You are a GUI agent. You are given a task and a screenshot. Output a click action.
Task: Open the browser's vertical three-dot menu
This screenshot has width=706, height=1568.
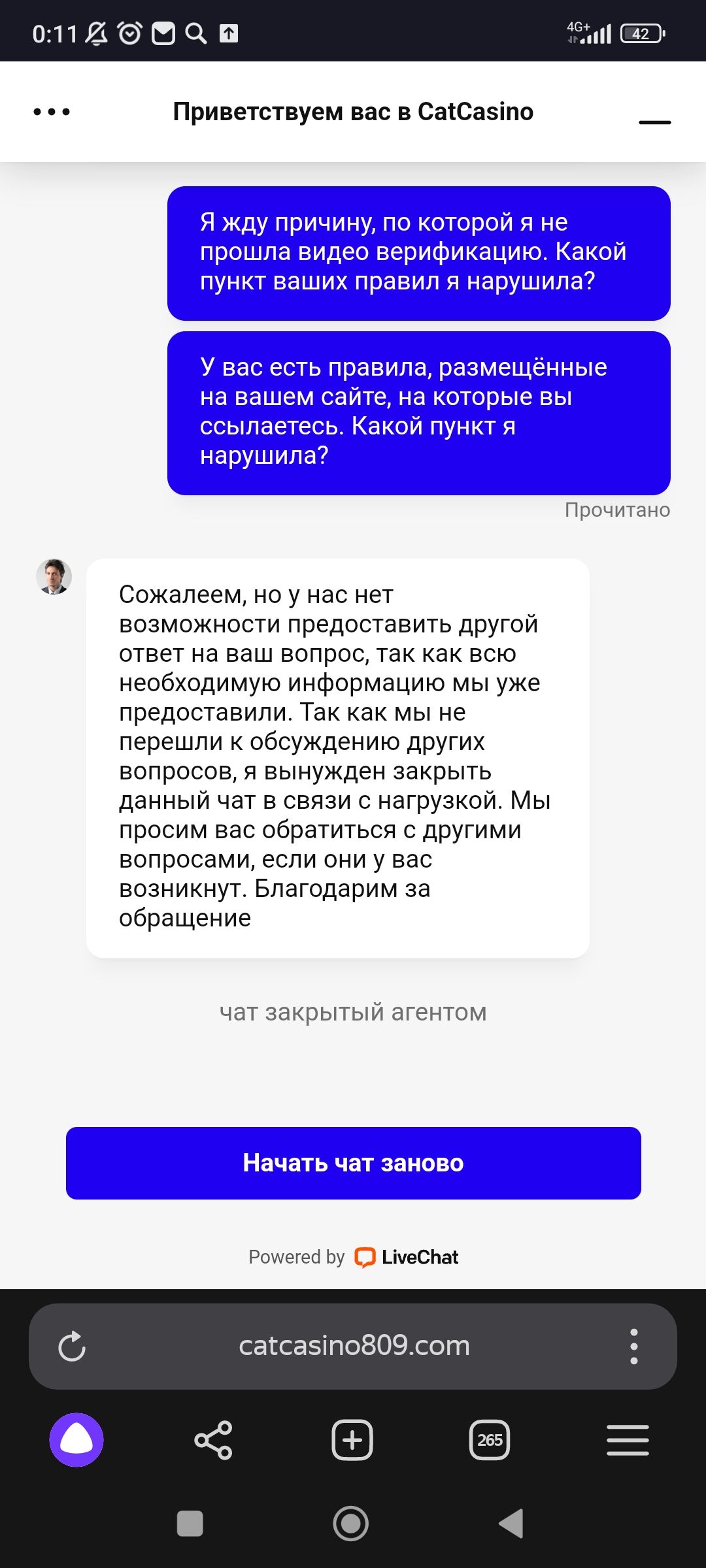pyautogui.click(x=633, y=1347)
